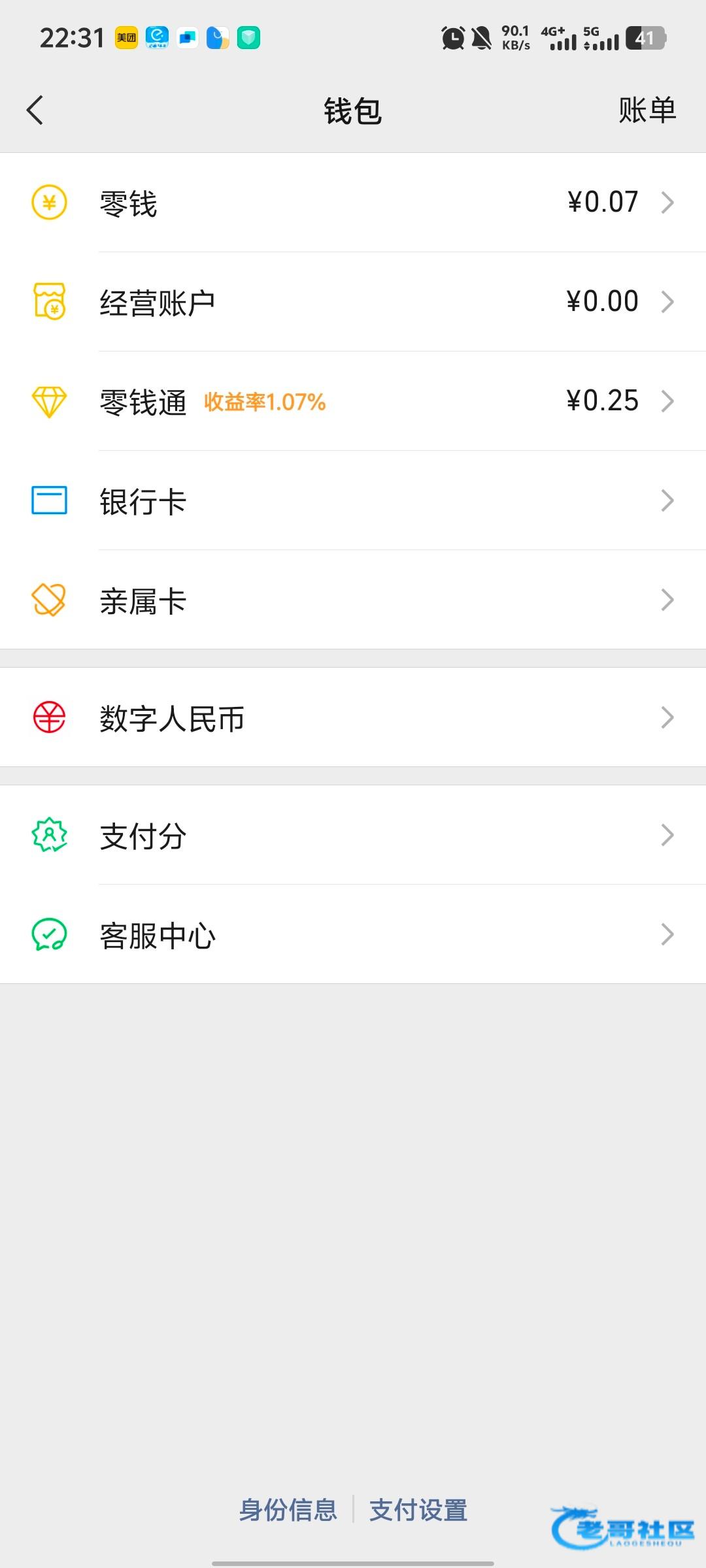Open the 经营账户 row
Viewport: 706px width, 1568px height.
353,302
